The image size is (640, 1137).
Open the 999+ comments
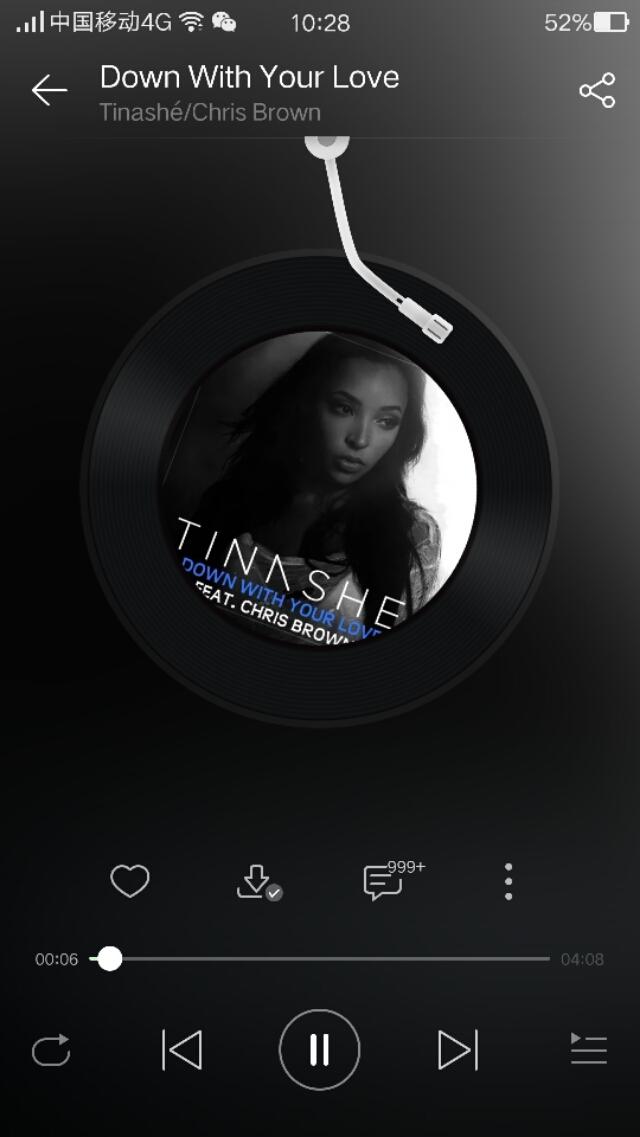point(385,881)
